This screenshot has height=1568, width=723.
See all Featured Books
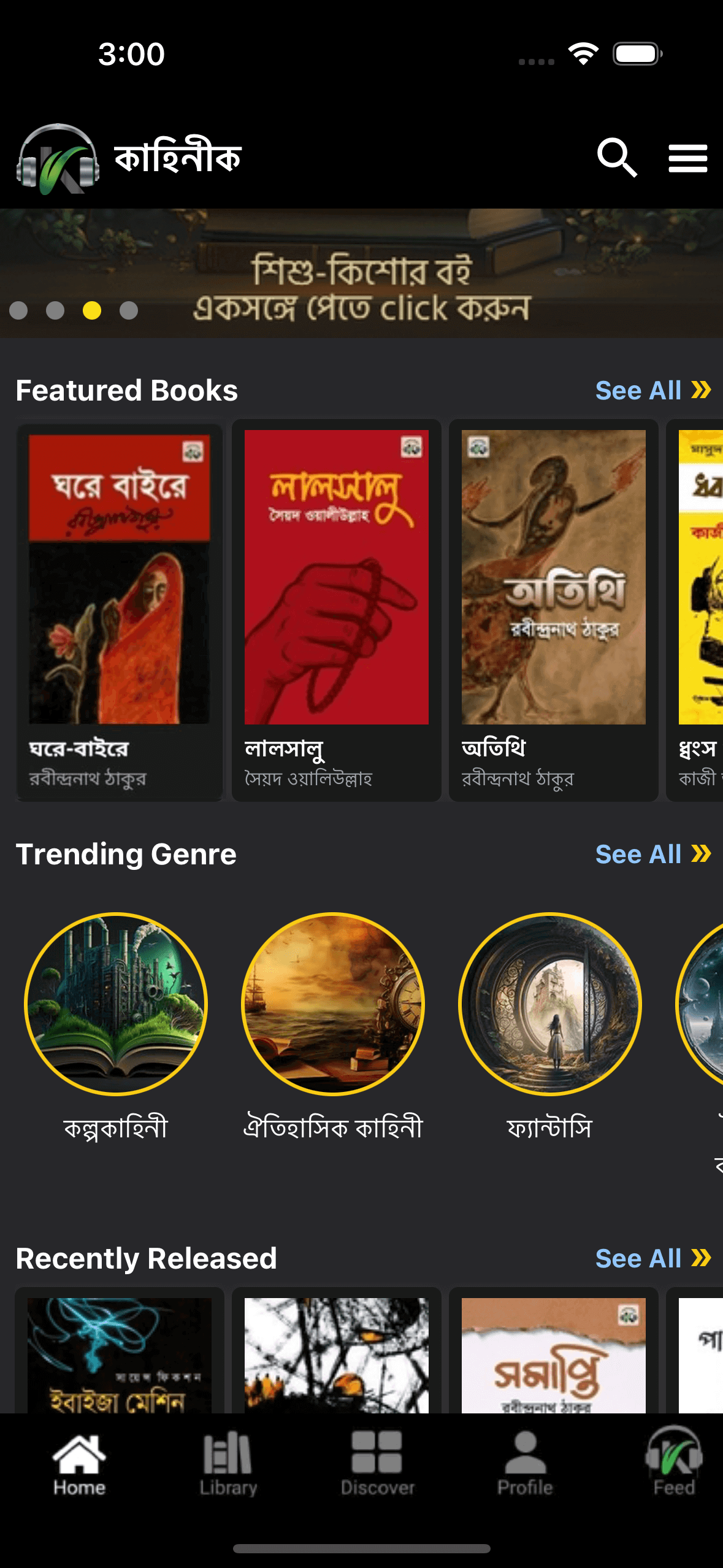pos(652,391)
